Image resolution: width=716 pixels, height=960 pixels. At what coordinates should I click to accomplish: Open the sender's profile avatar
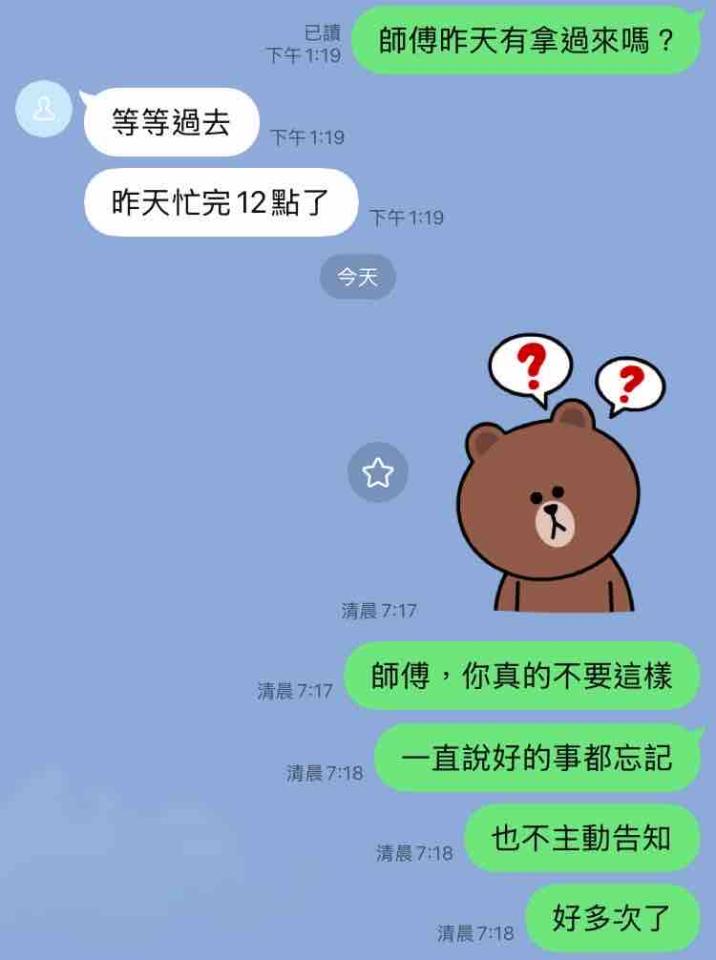point(44,109)
